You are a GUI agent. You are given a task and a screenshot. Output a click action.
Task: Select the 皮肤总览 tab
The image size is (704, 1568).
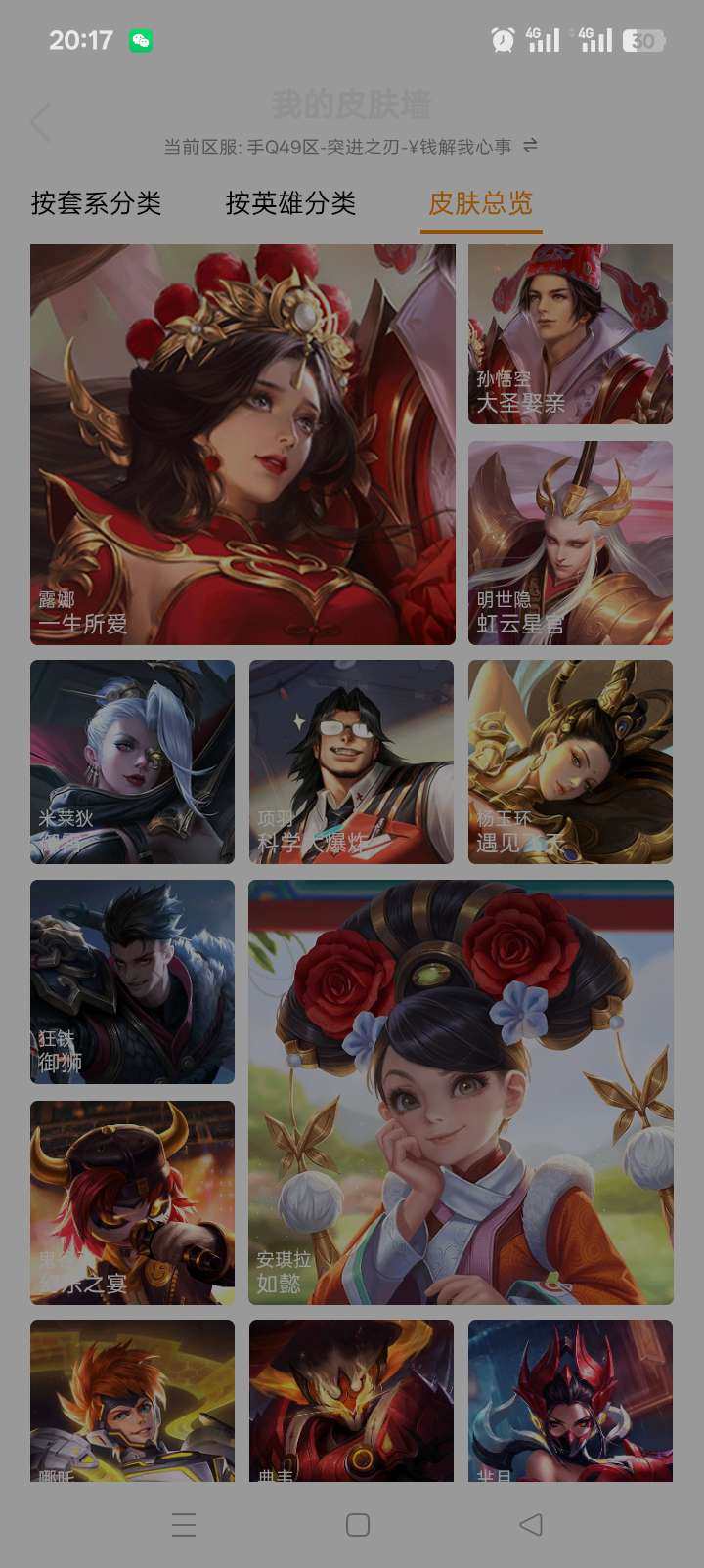coord(480,203)
